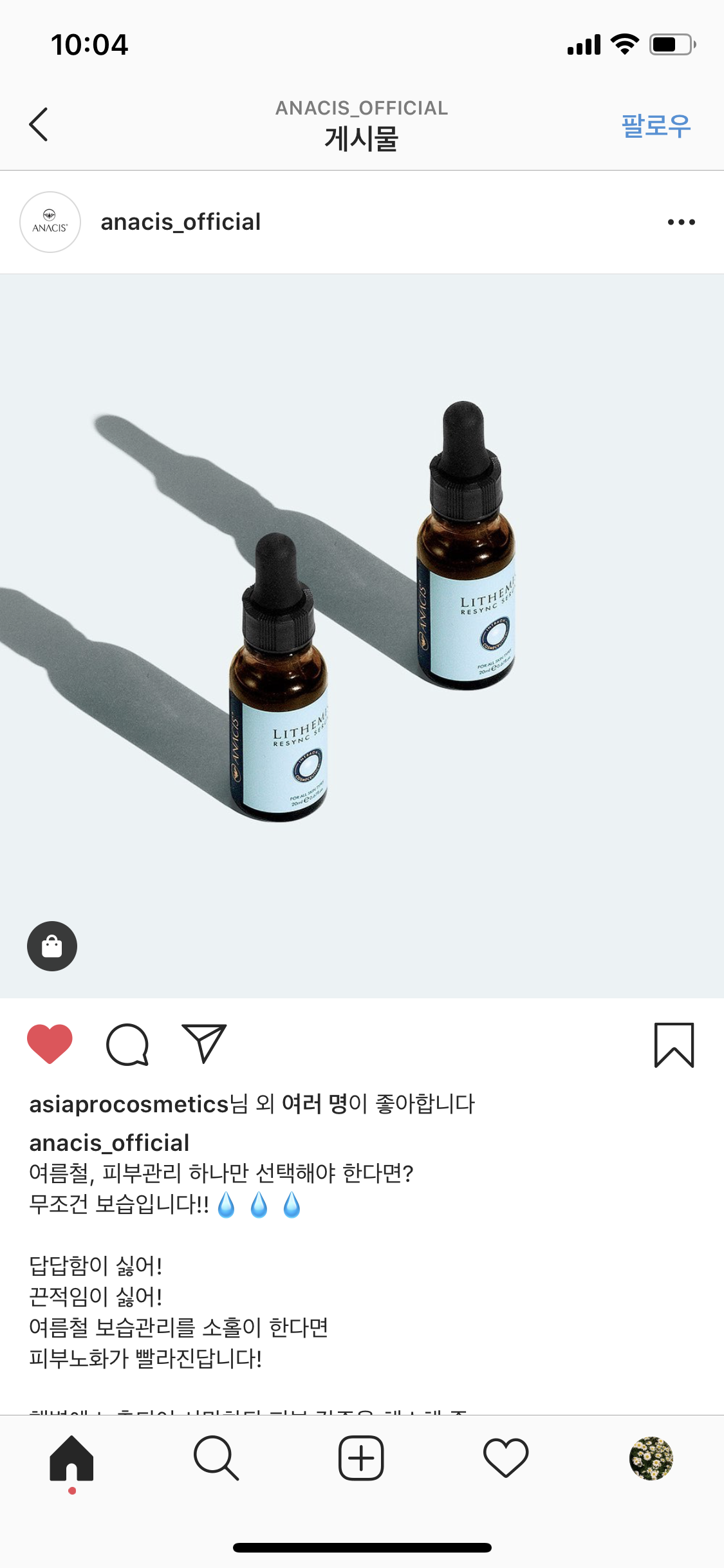This screenshot has width=724, height=1568.
Task: Open the post's three-dot options menu
Action: (x=681, y=222)
